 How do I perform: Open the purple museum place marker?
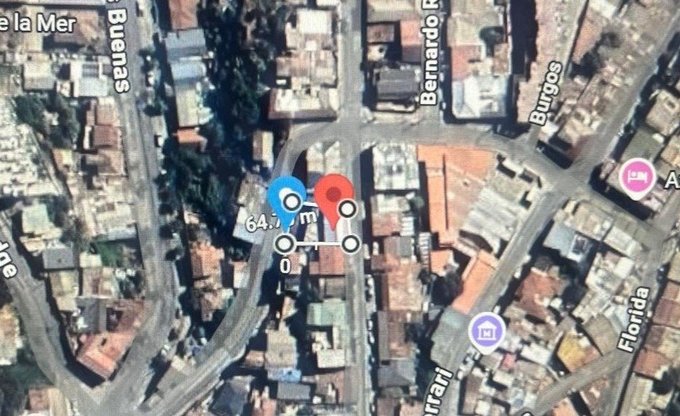point(485,327)
